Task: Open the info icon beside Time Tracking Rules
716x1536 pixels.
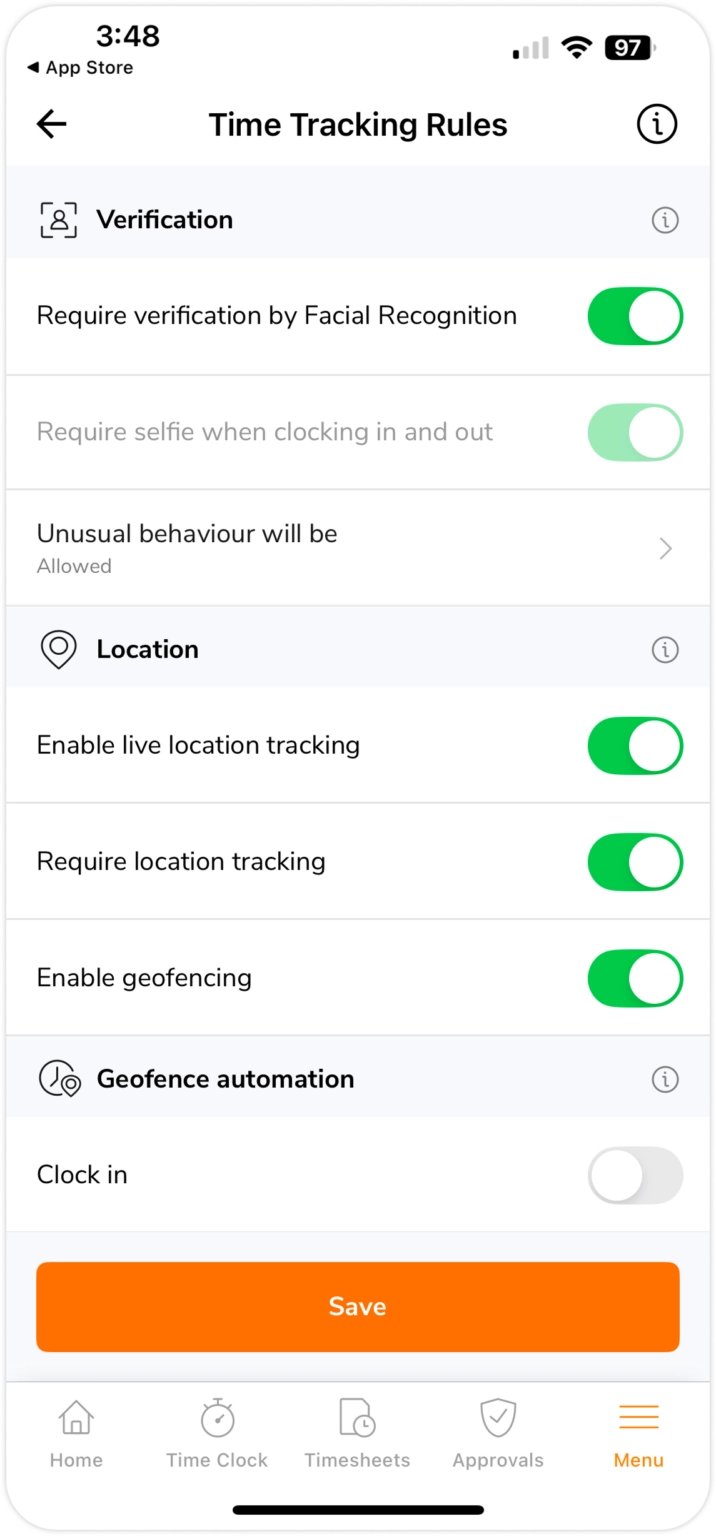Action: pos(657,124)
